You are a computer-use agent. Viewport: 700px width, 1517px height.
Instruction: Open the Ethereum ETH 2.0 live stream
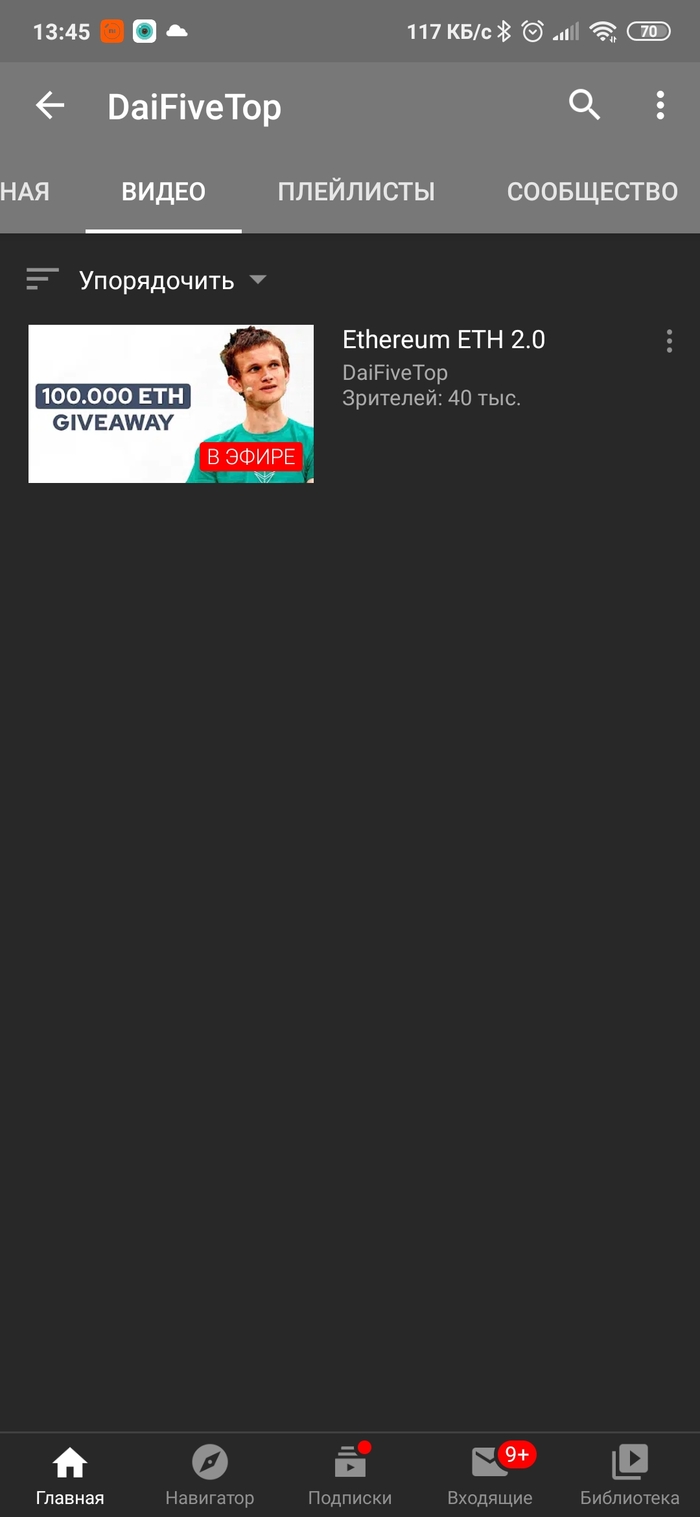(x=171, y=404)
